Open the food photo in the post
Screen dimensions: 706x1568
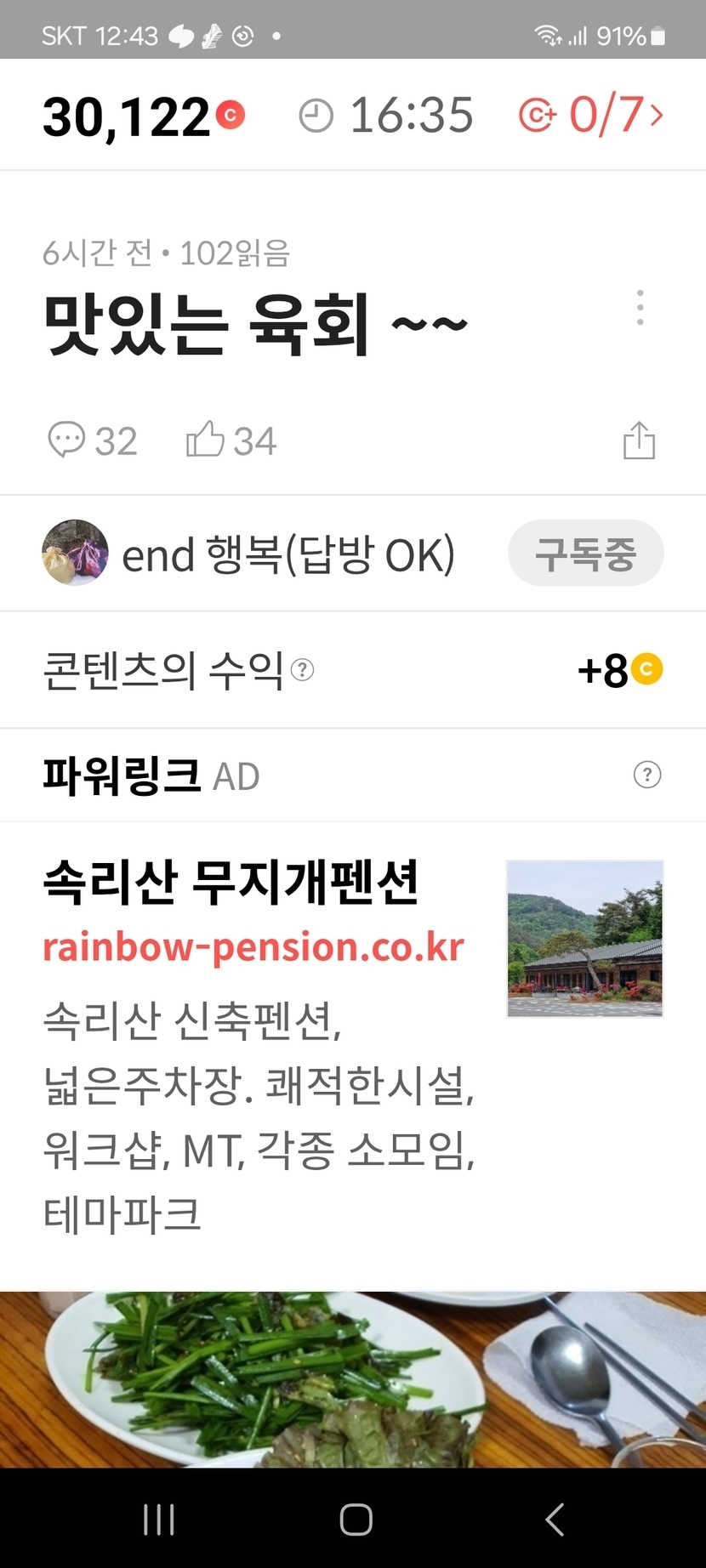click(353, 1378)
